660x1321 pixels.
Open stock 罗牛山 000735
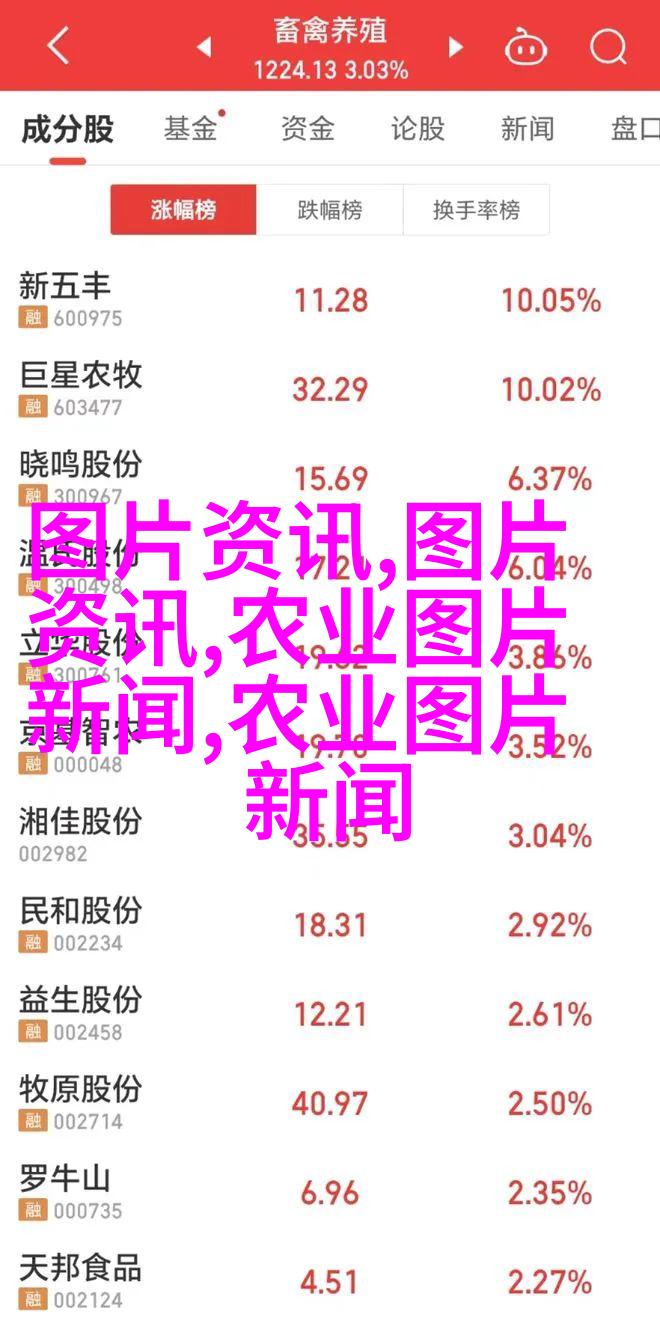point(330,1192)
